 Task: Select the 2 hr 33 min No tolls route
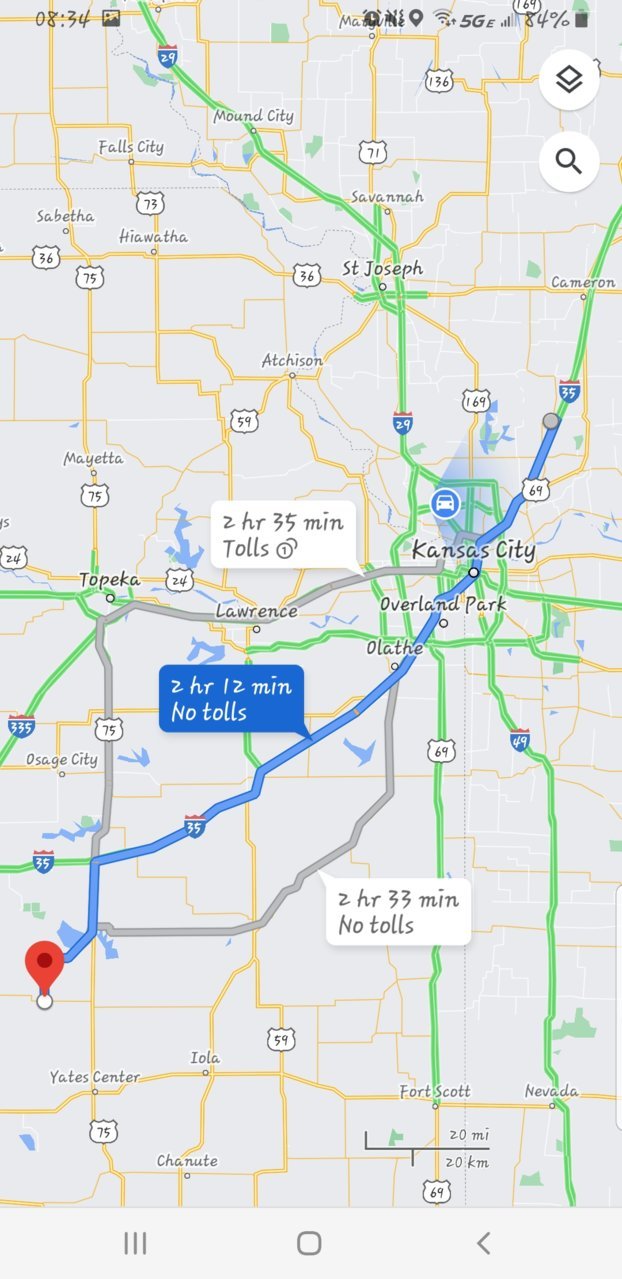pyautogui.click(x=397, y=911)
